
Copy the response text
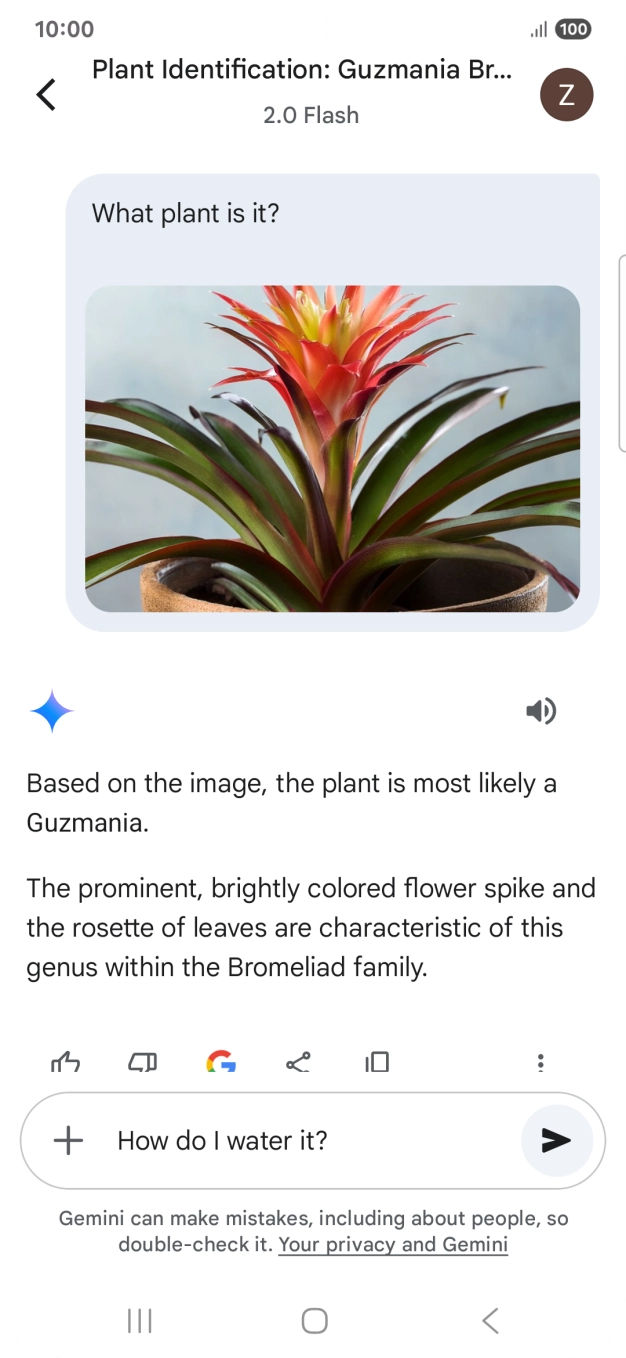377,1062
